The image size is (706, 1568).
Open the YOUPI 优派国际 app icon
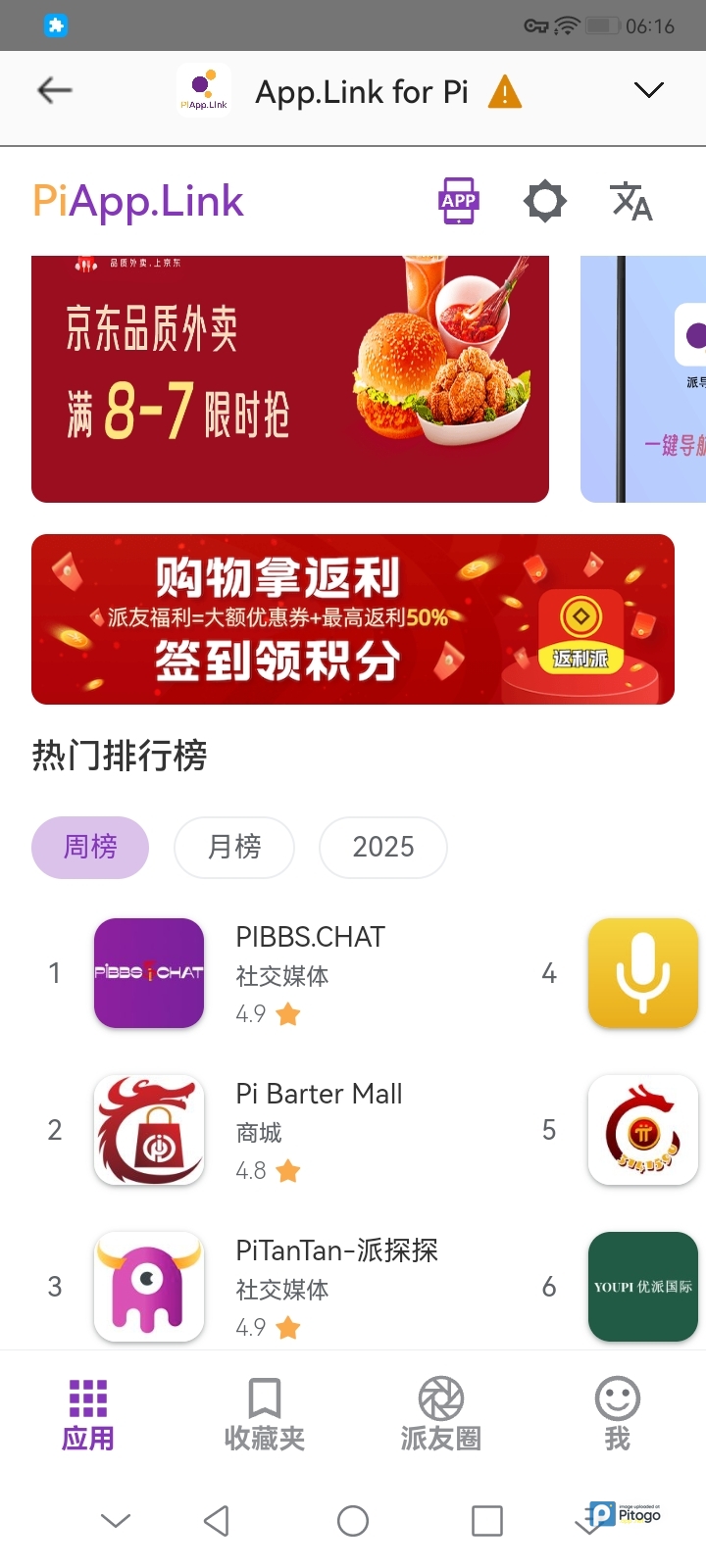643,1287
